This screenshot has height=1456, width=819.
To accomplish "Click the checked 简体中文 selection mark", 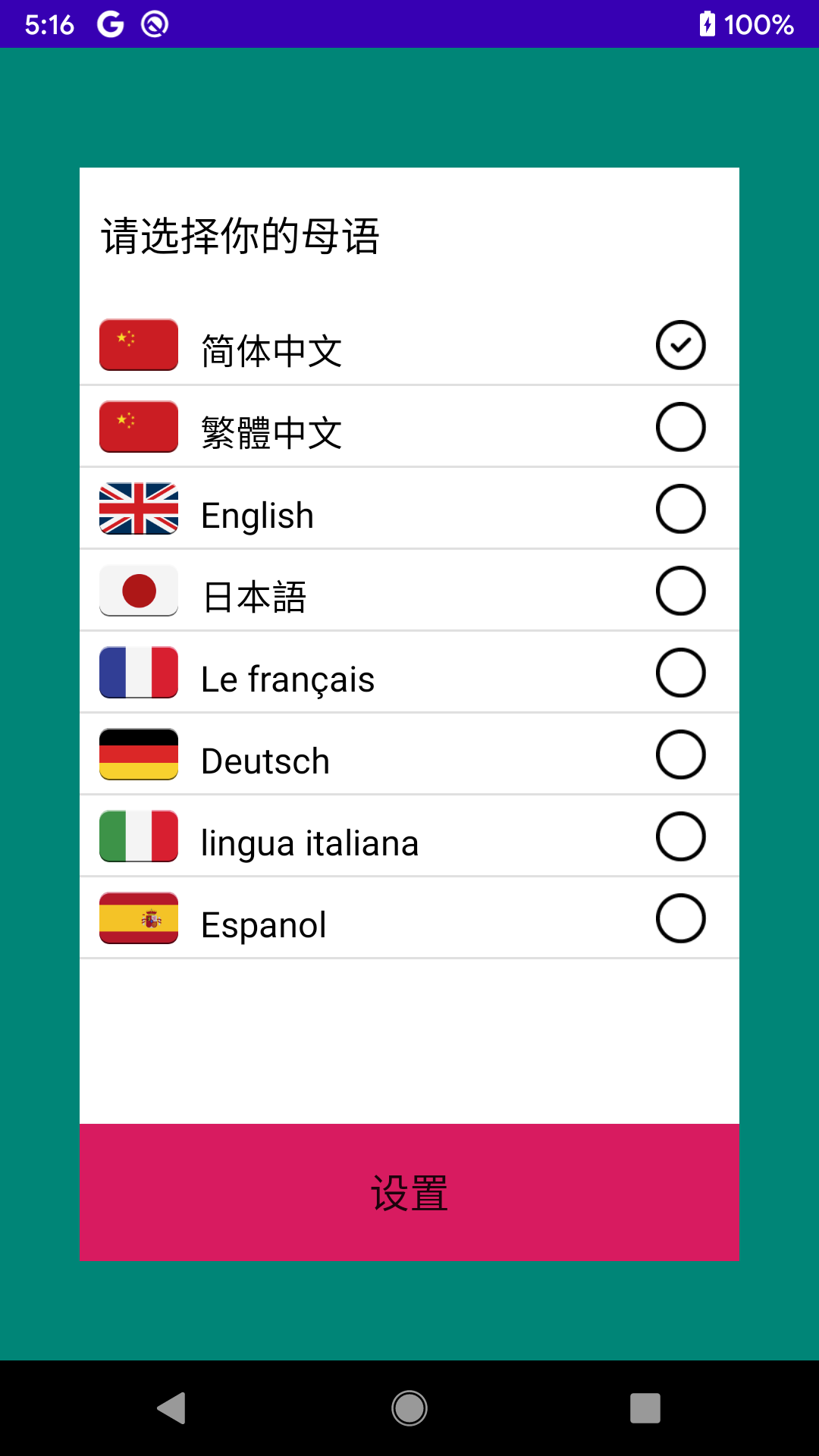I will tap(680, 345).
